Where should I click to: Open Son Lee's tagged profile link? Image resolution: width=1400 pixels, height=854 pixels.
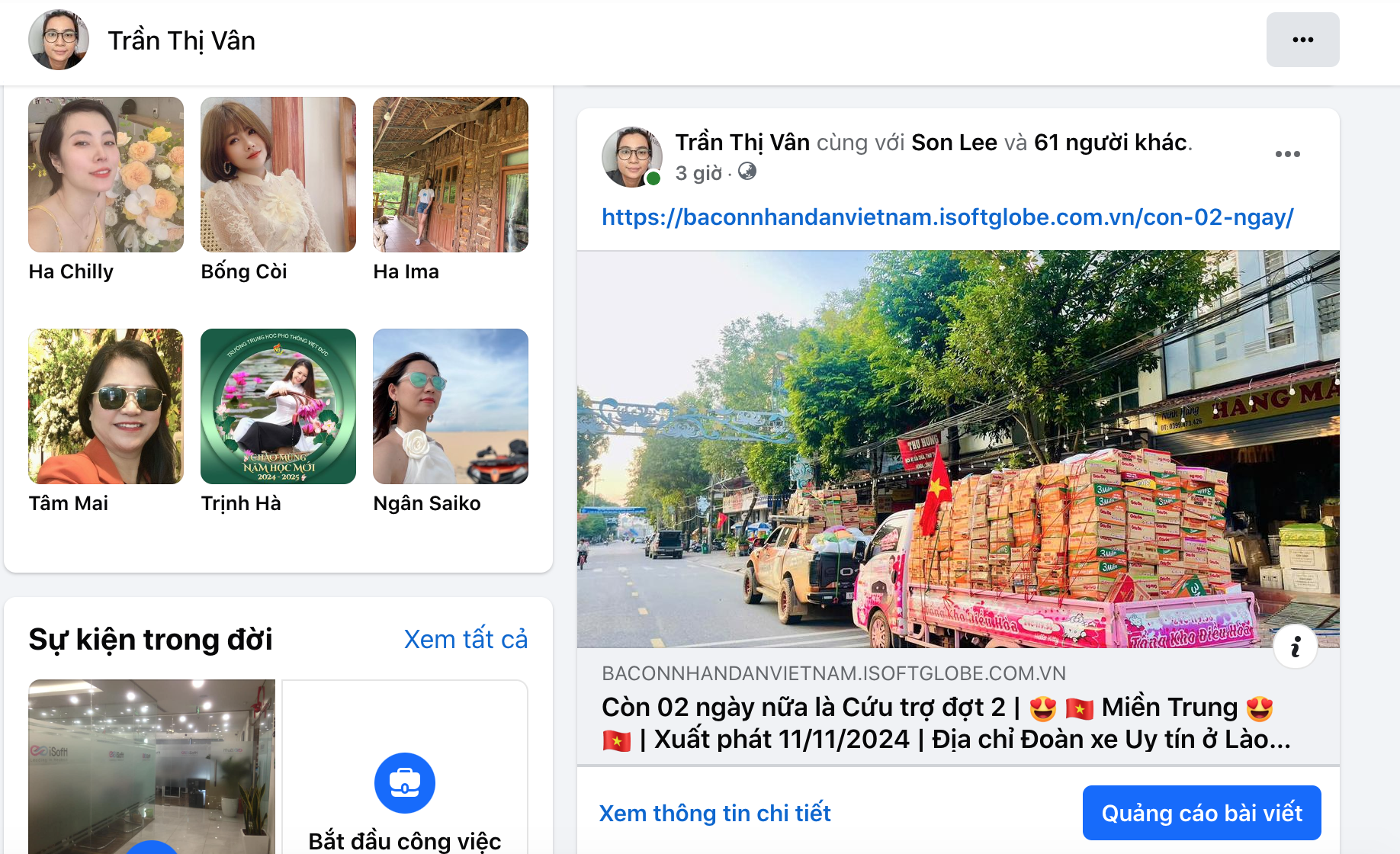point(954,143)
